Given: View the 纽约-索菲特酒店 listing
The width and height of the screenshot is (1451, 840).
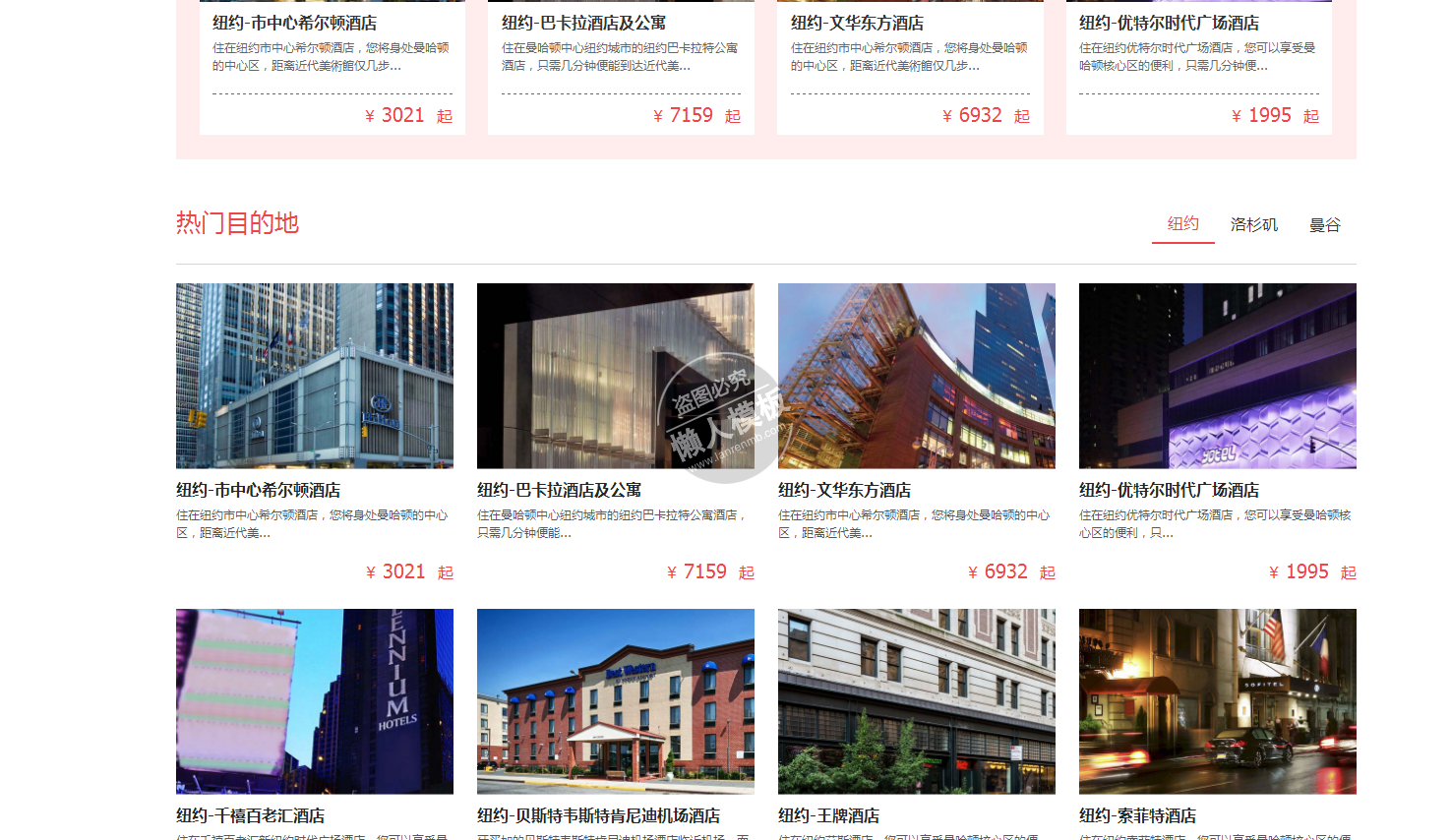Looking at the screenshot, I should 1217,701.
